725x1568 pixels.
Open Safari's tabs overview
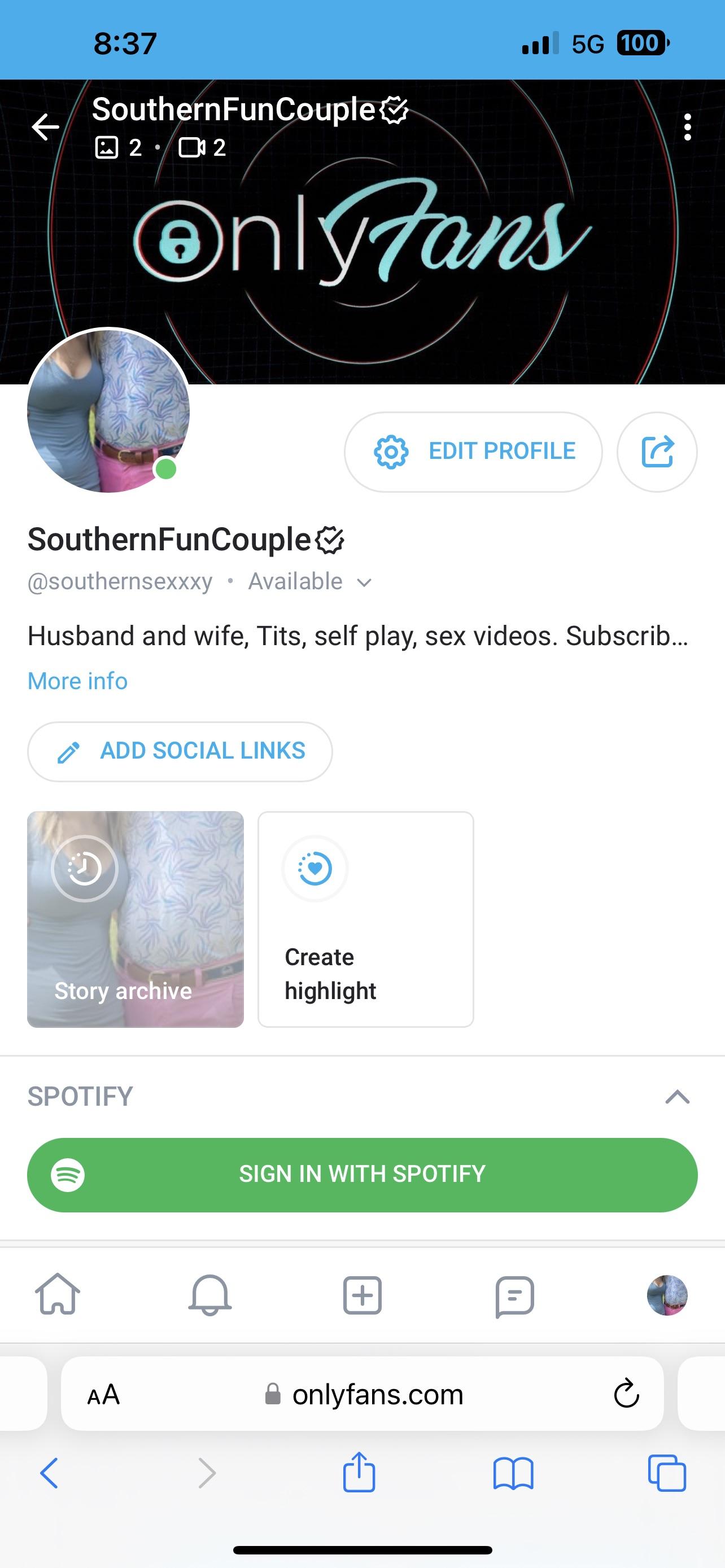(x=667, y=1474)
